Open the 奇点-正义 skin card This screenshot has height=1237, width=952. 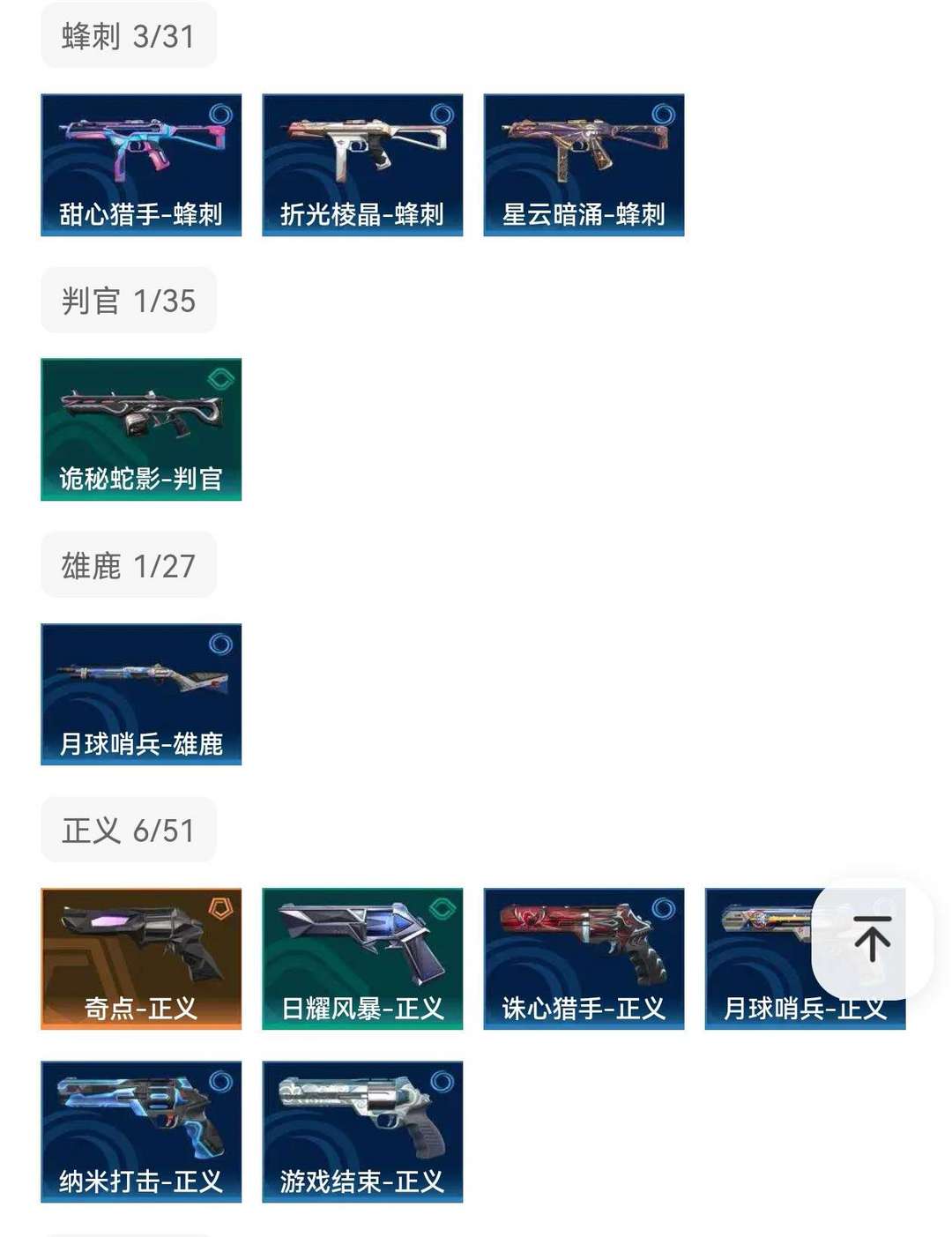pyautogui.click(x=141, y=958)
